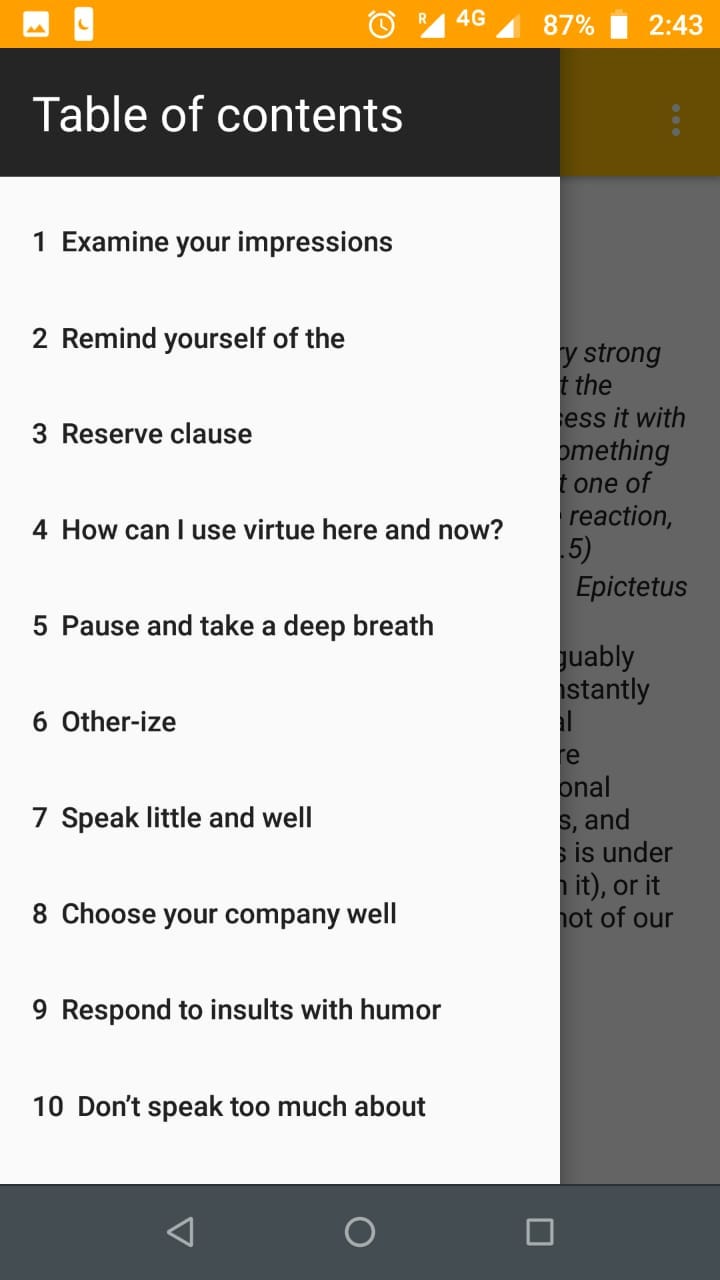Screen dimensions: 720x1280
Task: Open Respond to insults with humor
Action: click(280, 1010)
